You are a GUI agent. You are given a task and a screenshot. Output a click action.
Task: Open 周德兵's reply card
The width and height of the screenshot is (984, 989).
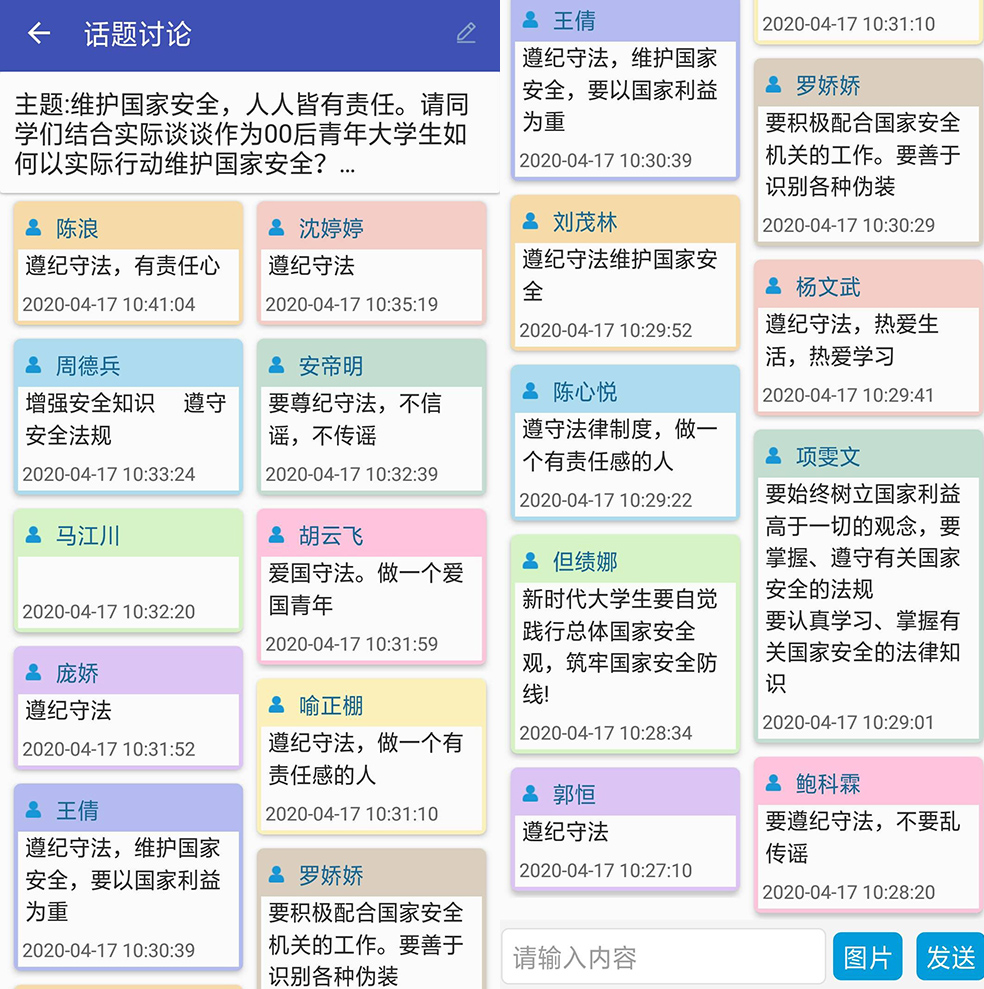[x=128, y=418]
